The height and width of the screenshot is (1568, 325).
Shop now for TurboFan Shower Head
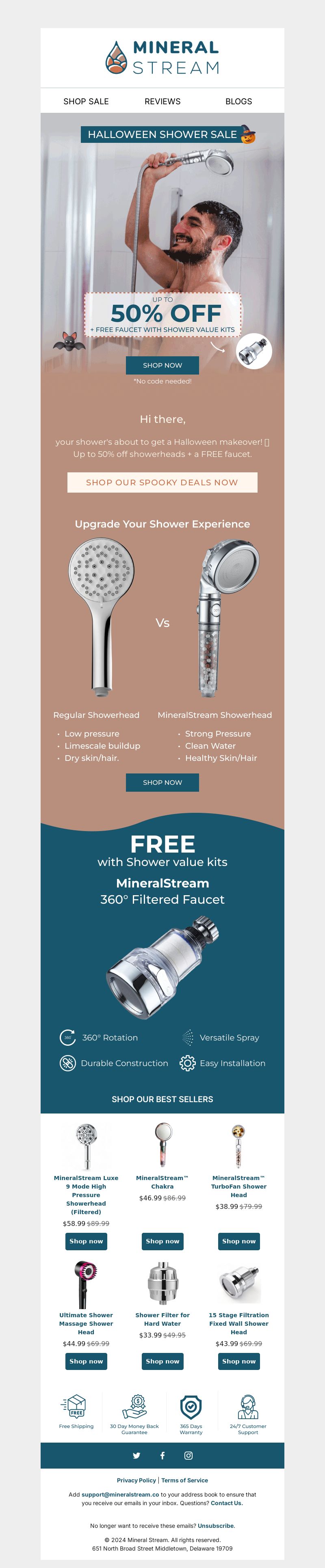pyautogui.click(x=238, y=1241)
